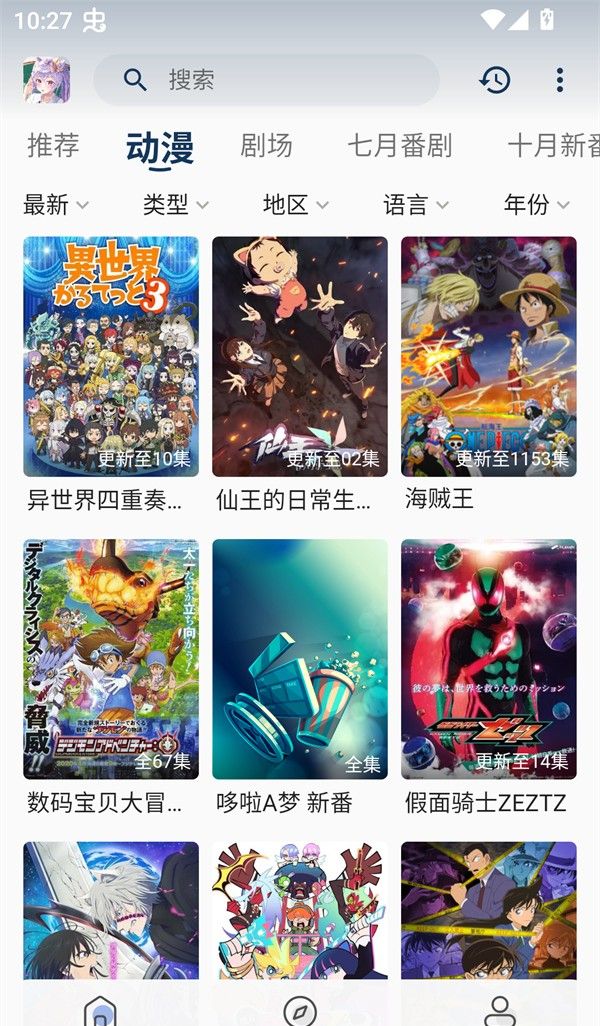Image resolution: width=600 pixels, height=1026 pixels.
Task: Switch to the 七月番剧 tab
Action: point(400,146)
